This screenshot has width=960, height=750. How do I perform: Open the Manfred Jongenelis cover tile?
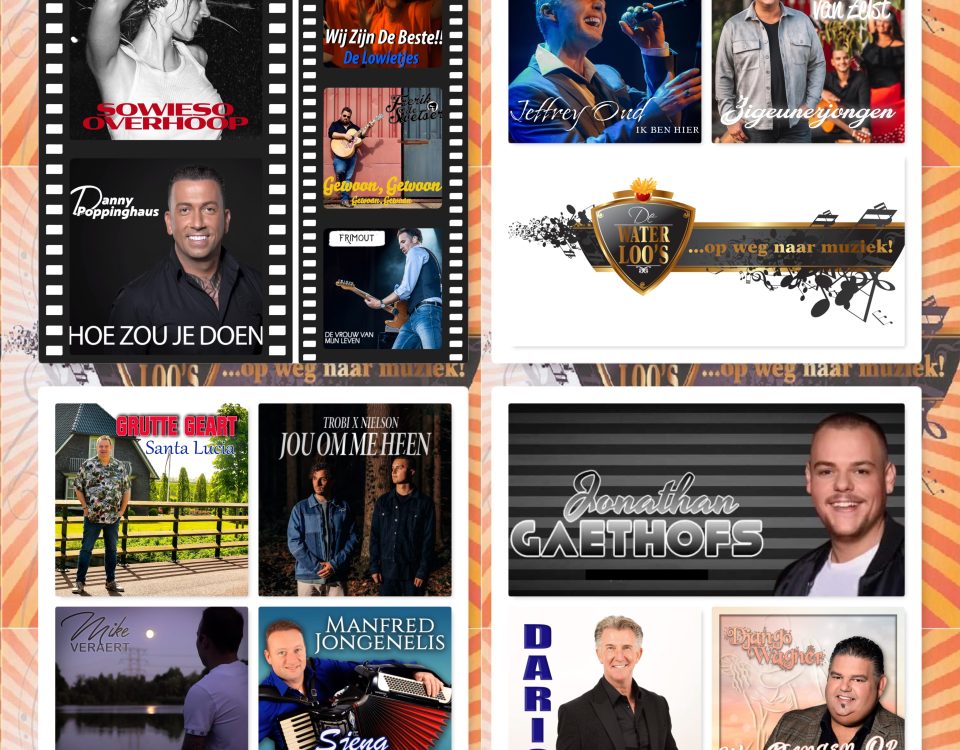coord(354,678)
